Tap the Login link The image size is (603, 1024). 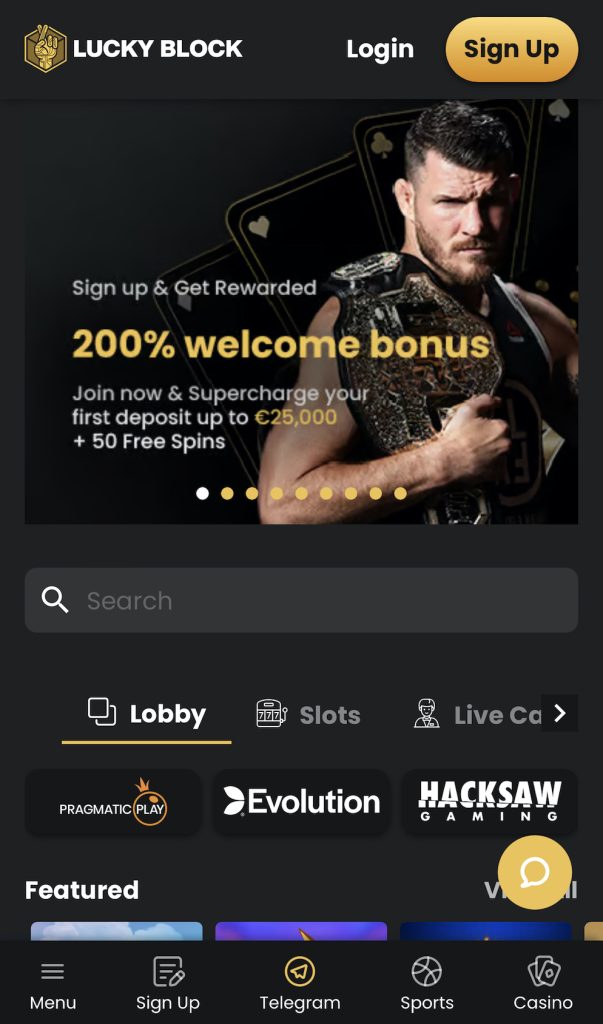[x=379, y=49]
